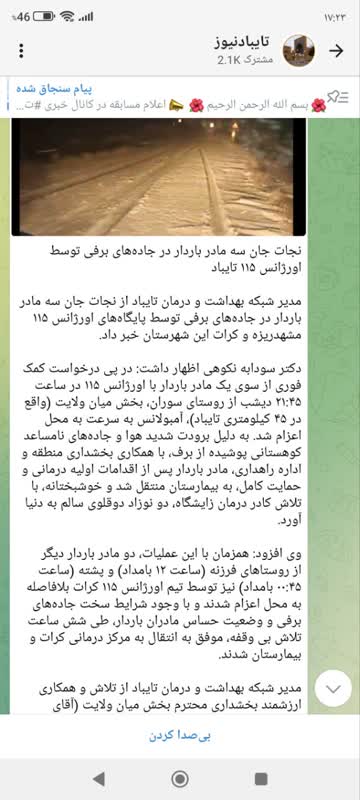Tap the system home button
Screen dimensions: 360x800
coord(180,779)
